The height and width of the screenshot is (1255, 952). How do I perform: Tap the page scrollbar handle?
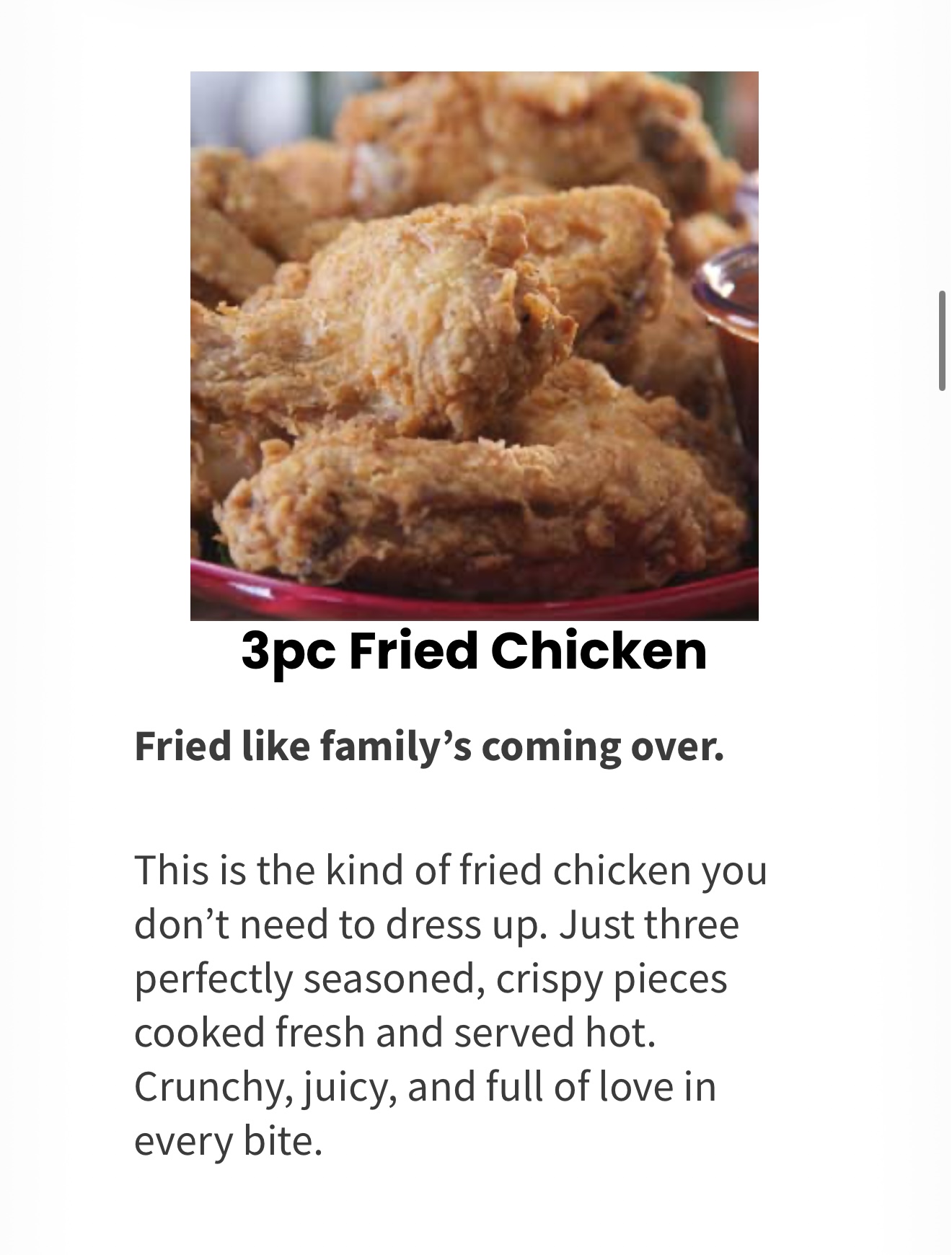coord(942,340)
